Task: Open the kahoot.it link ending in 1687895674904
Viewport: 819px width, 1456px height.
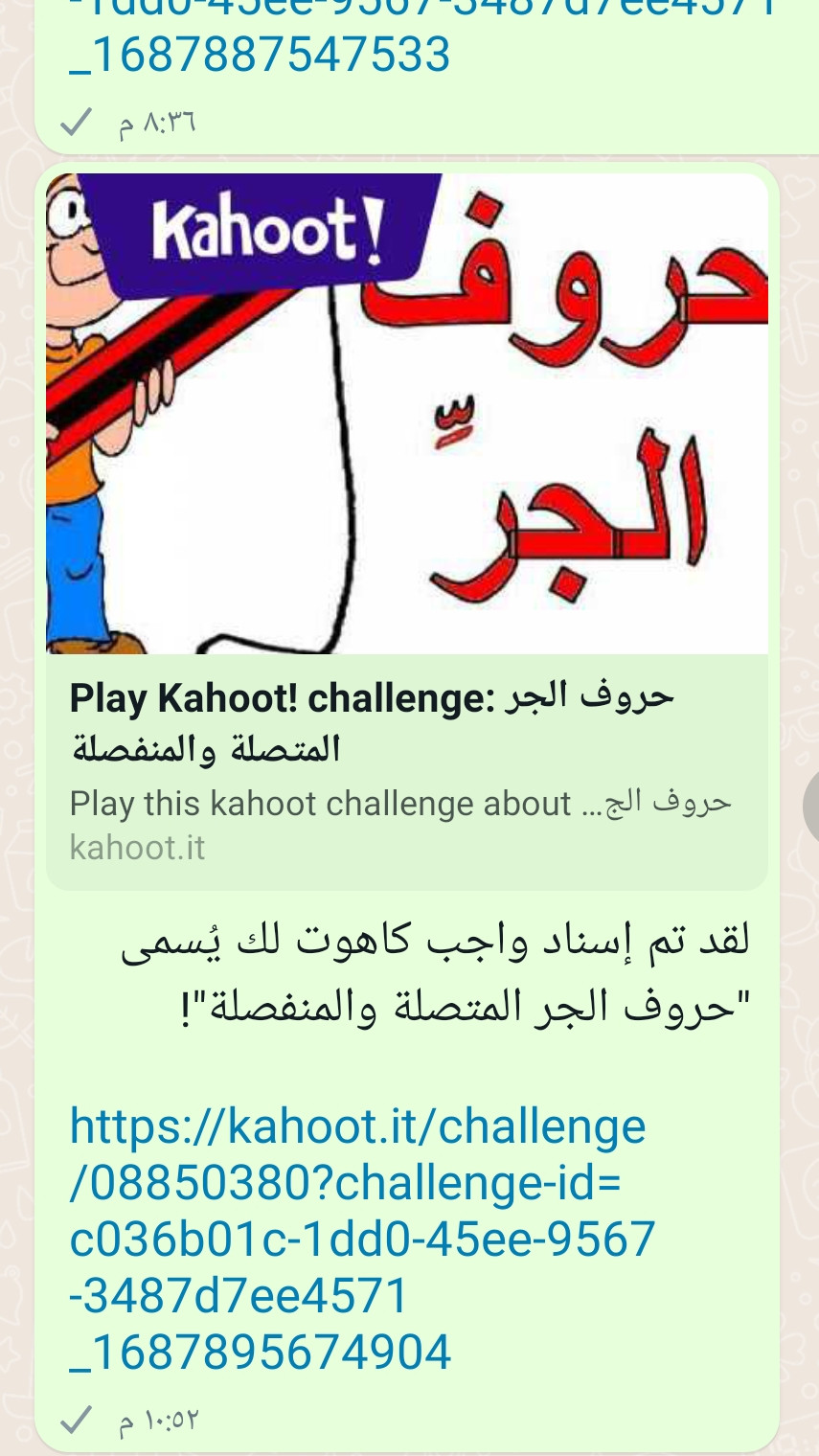Action: click(361, 1238)
